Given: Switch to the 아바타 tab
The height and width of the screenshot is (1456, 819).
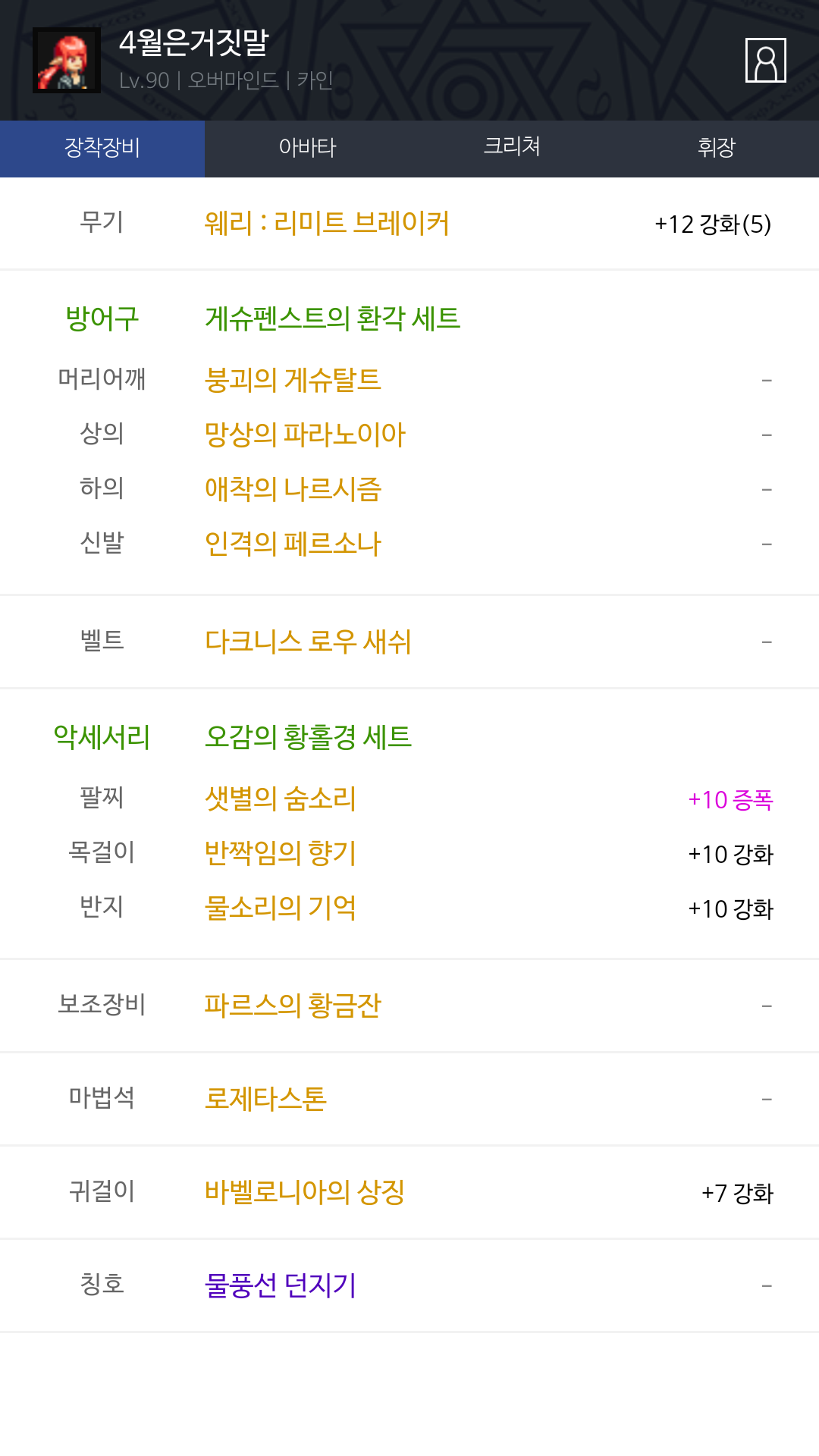Looking at the screenshot, I should click(x=307, y=148).
